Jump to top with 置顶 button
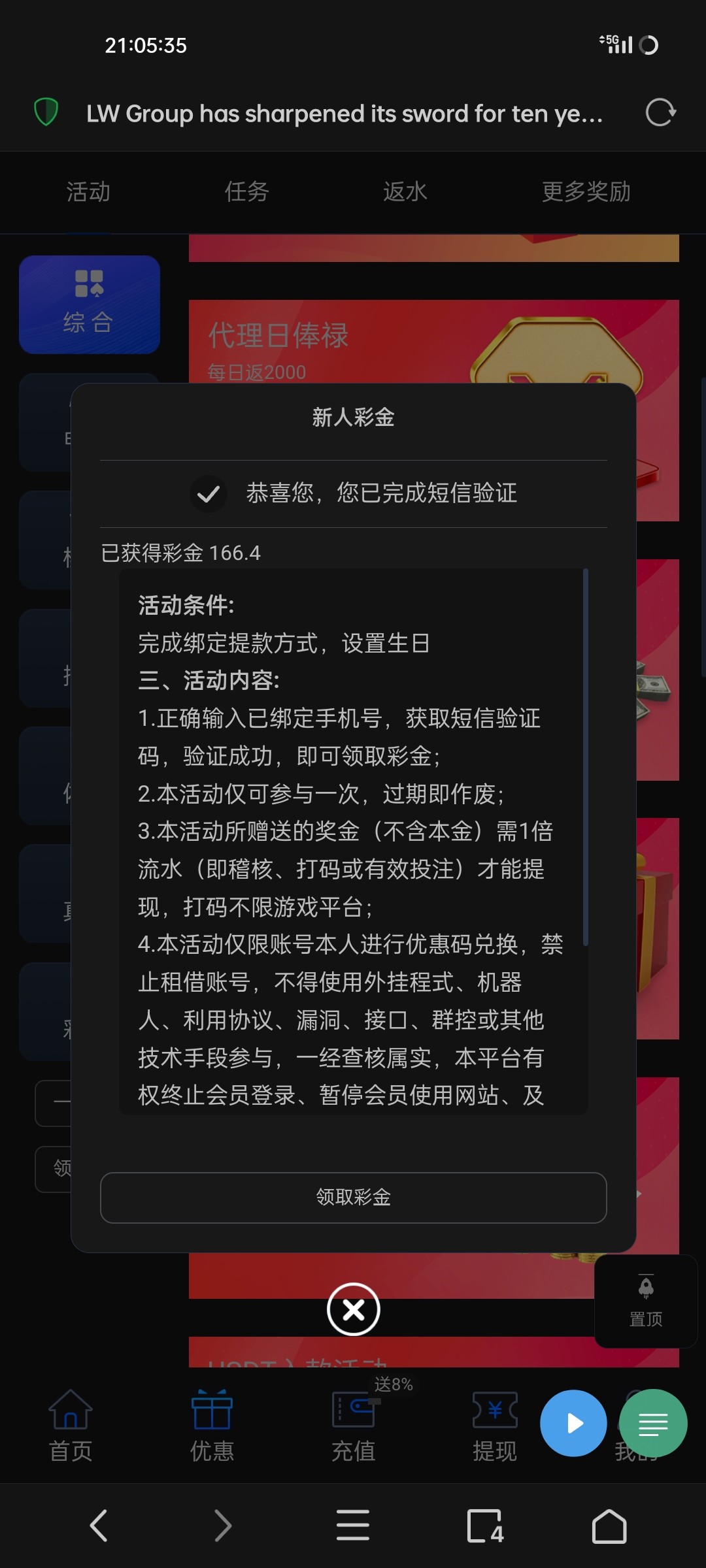Viewport: 706px width, 1568px height. coord(646,1300)
